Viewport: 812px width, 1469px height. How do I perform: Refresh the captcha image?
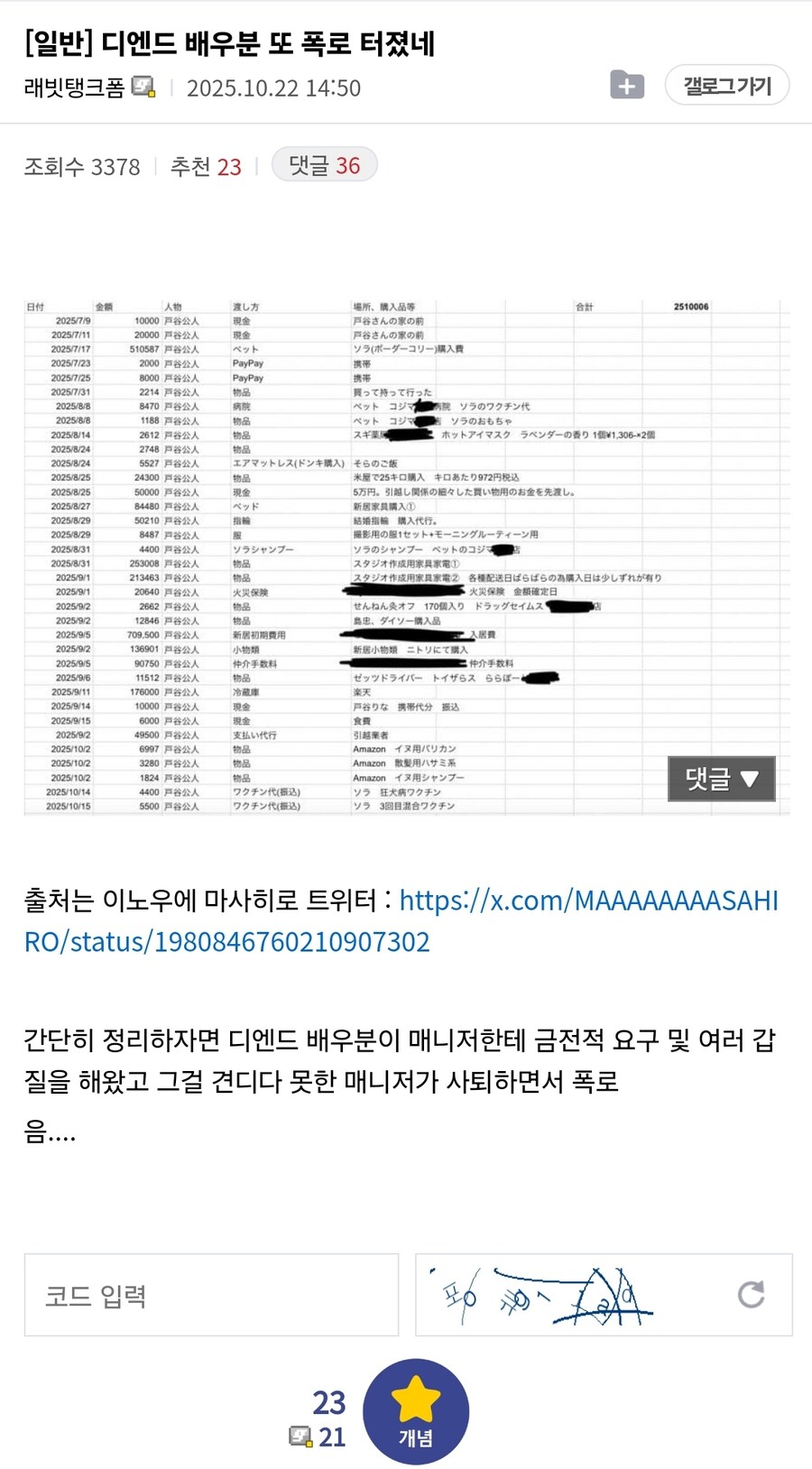click(x=750, y=1295)
